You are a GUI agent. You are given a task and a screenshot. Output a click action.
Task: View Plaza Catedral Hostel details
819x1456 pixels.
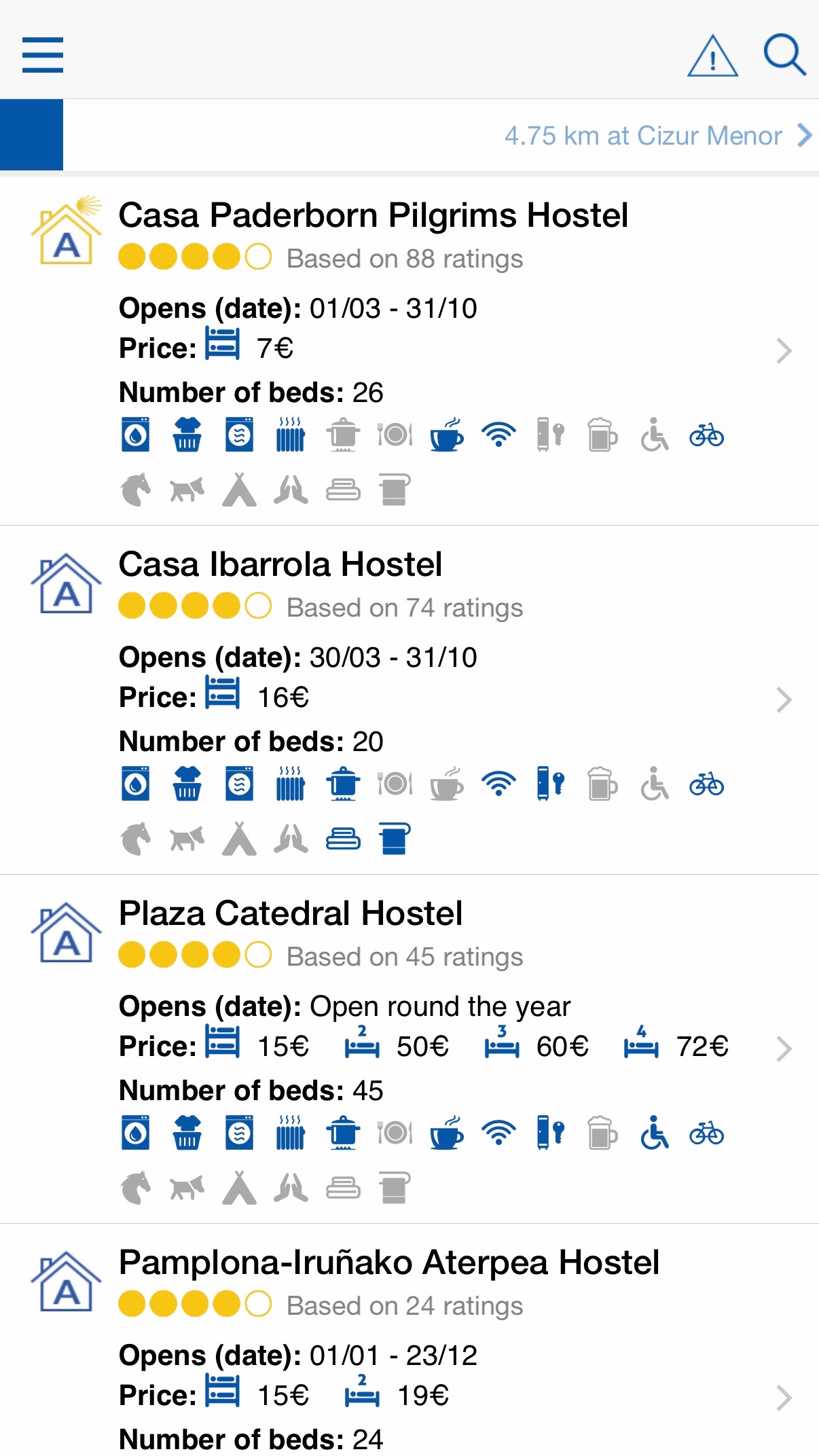[x=409, y=1049]
